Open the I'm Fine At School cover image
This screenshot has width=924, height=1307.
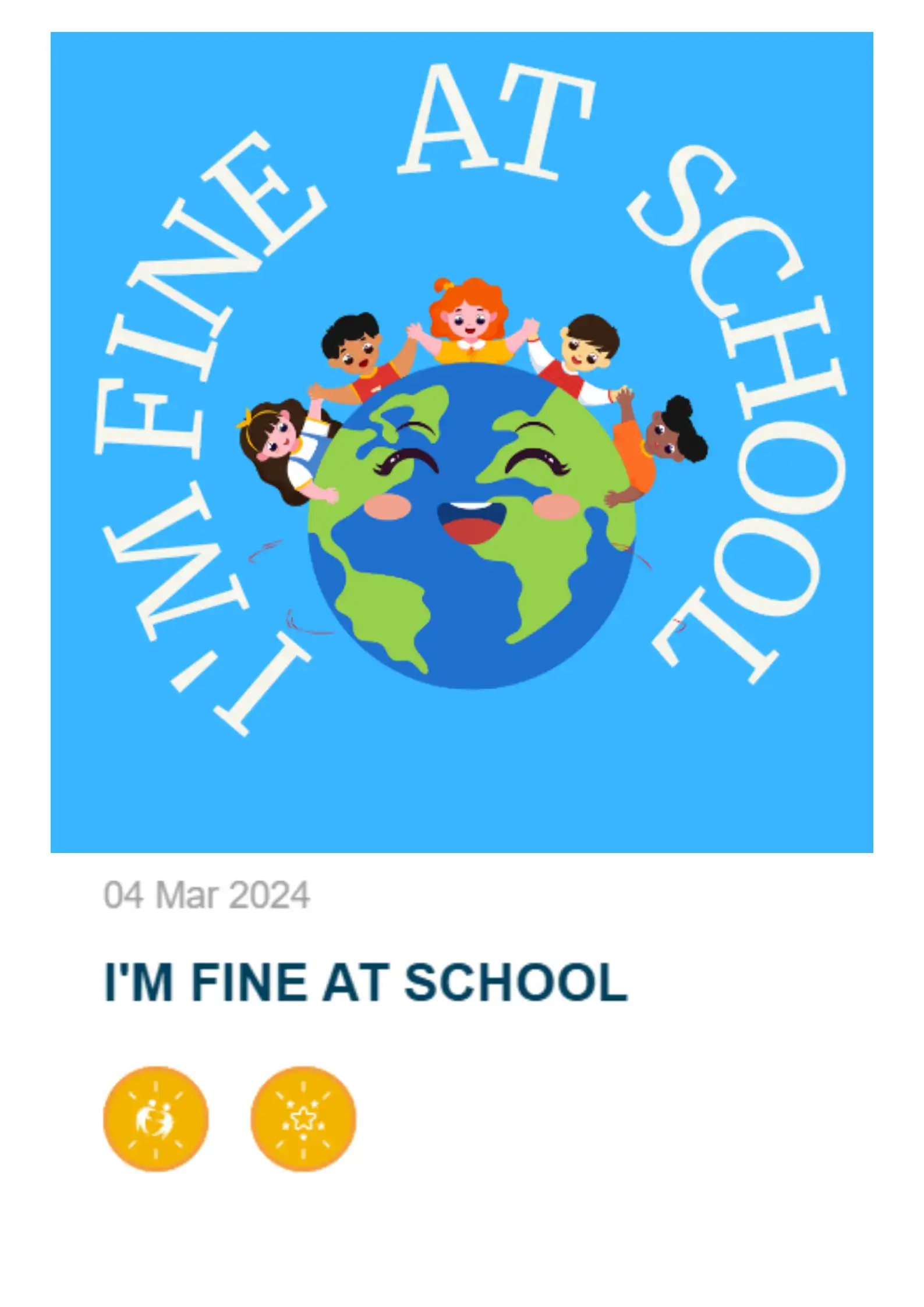pyautogui.click(x=462, y=442)
